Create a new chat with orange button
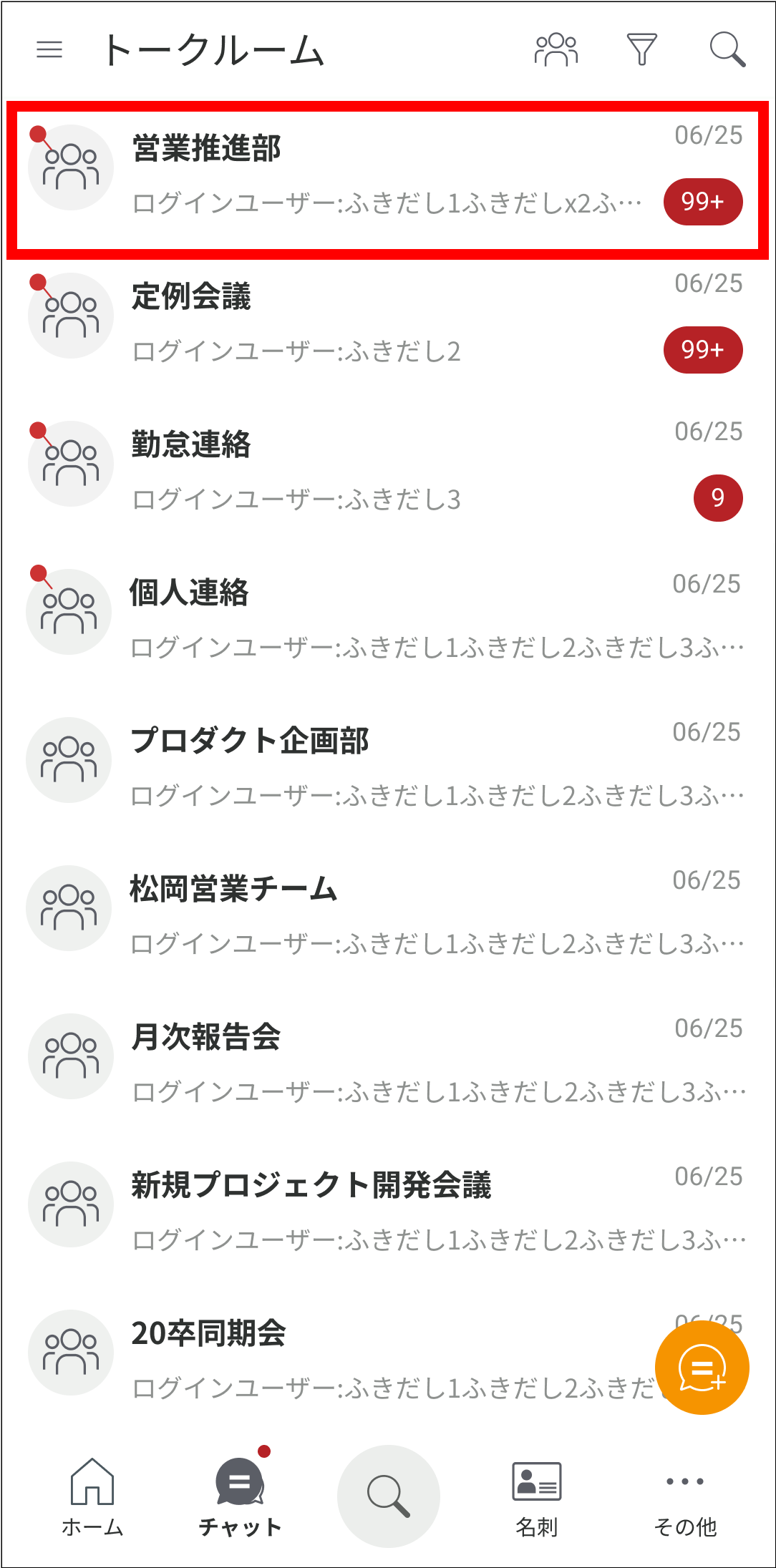 [x=702, y=1368]
